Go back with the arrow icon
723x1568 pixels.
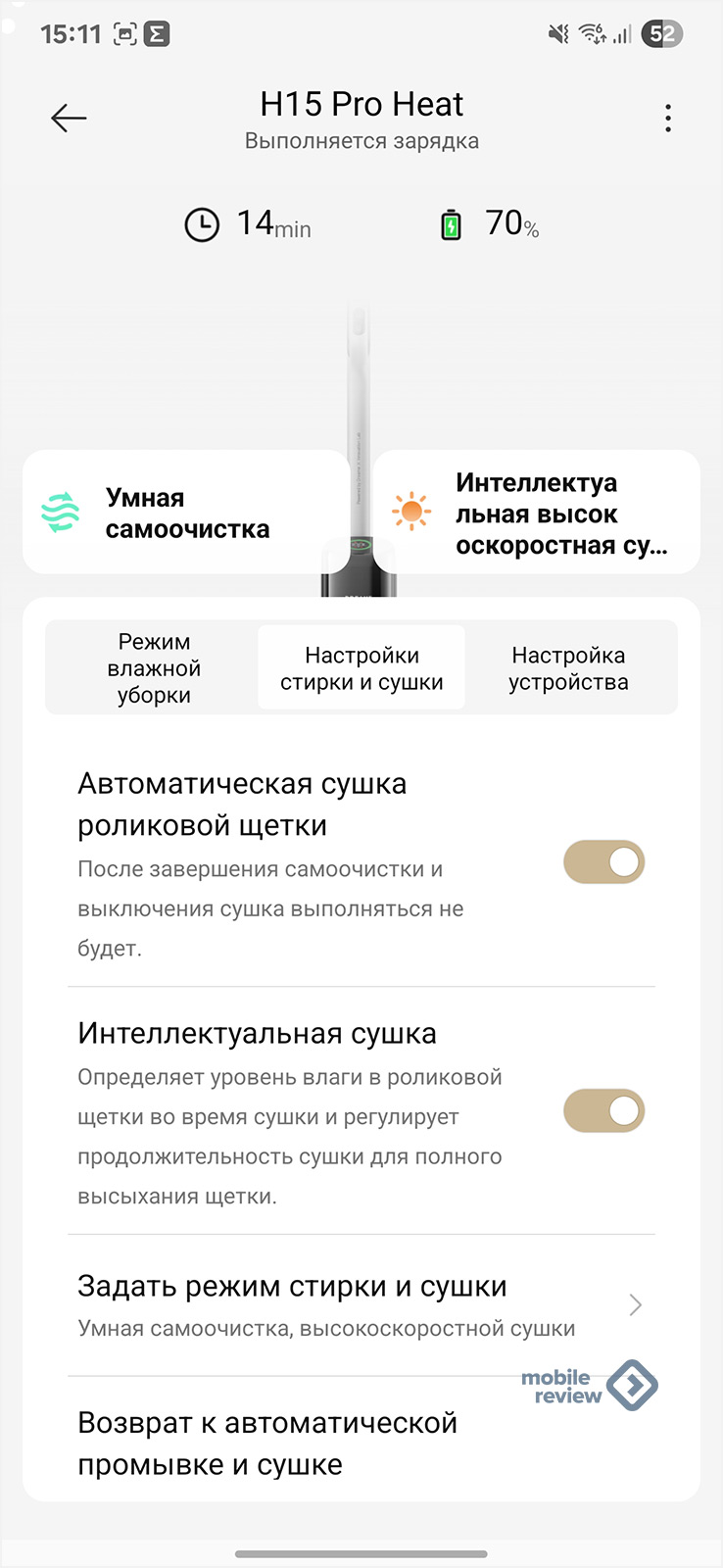click(x=69, y=119)
